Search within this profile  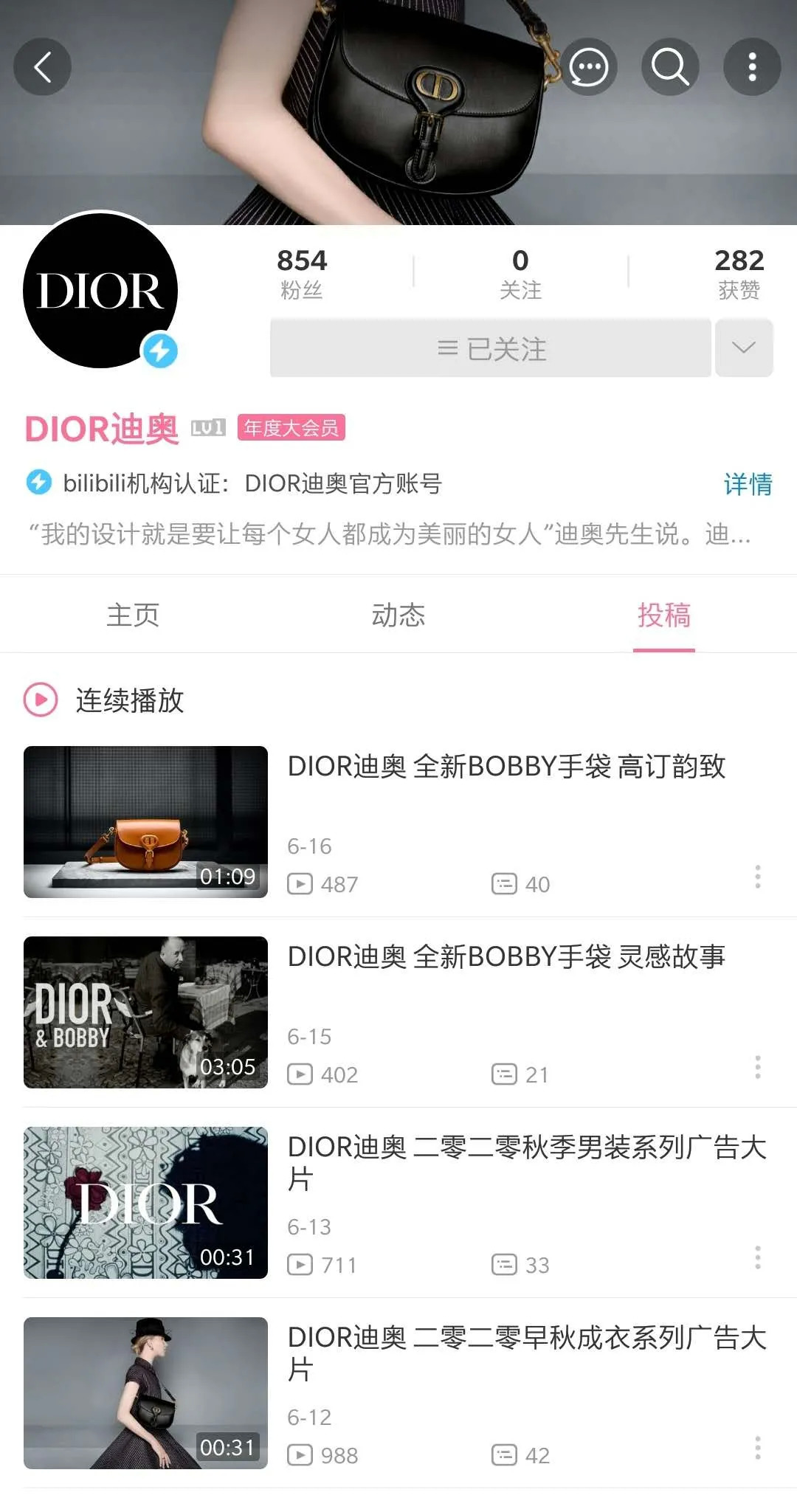click(x=670, y=68)
